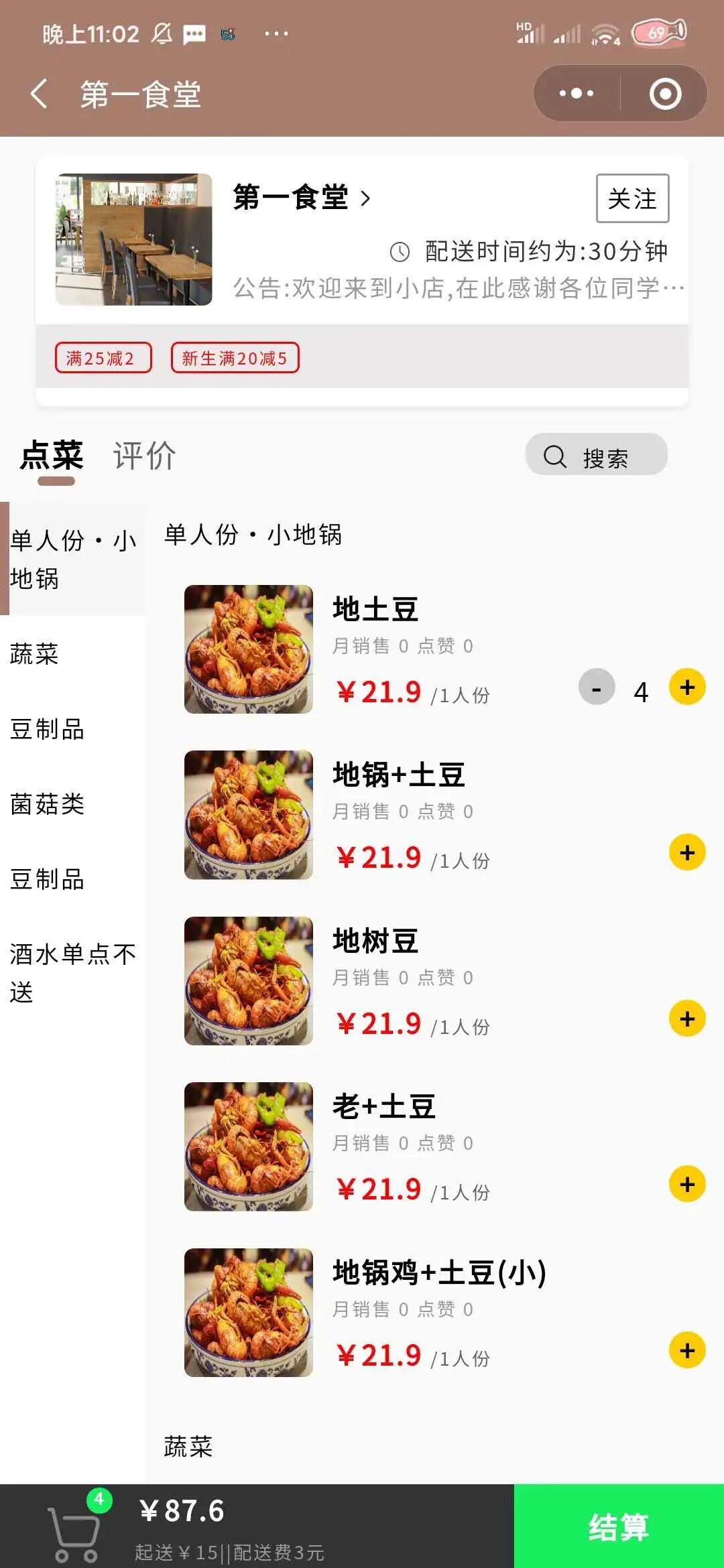
Task: Select the 单人份·小地锅 category
Action: click(72, 559)
